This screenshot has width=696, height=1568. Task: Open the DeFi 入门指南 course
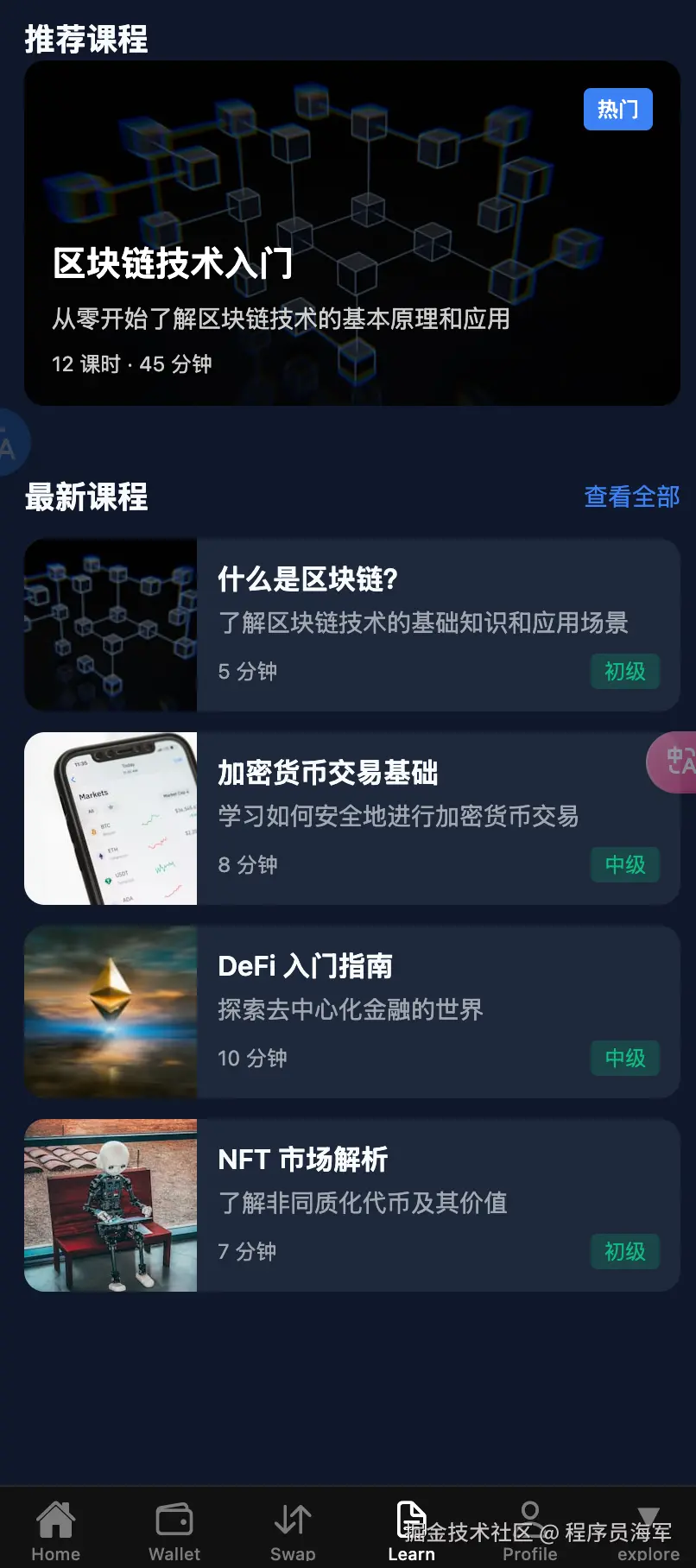coord(351,1012)
